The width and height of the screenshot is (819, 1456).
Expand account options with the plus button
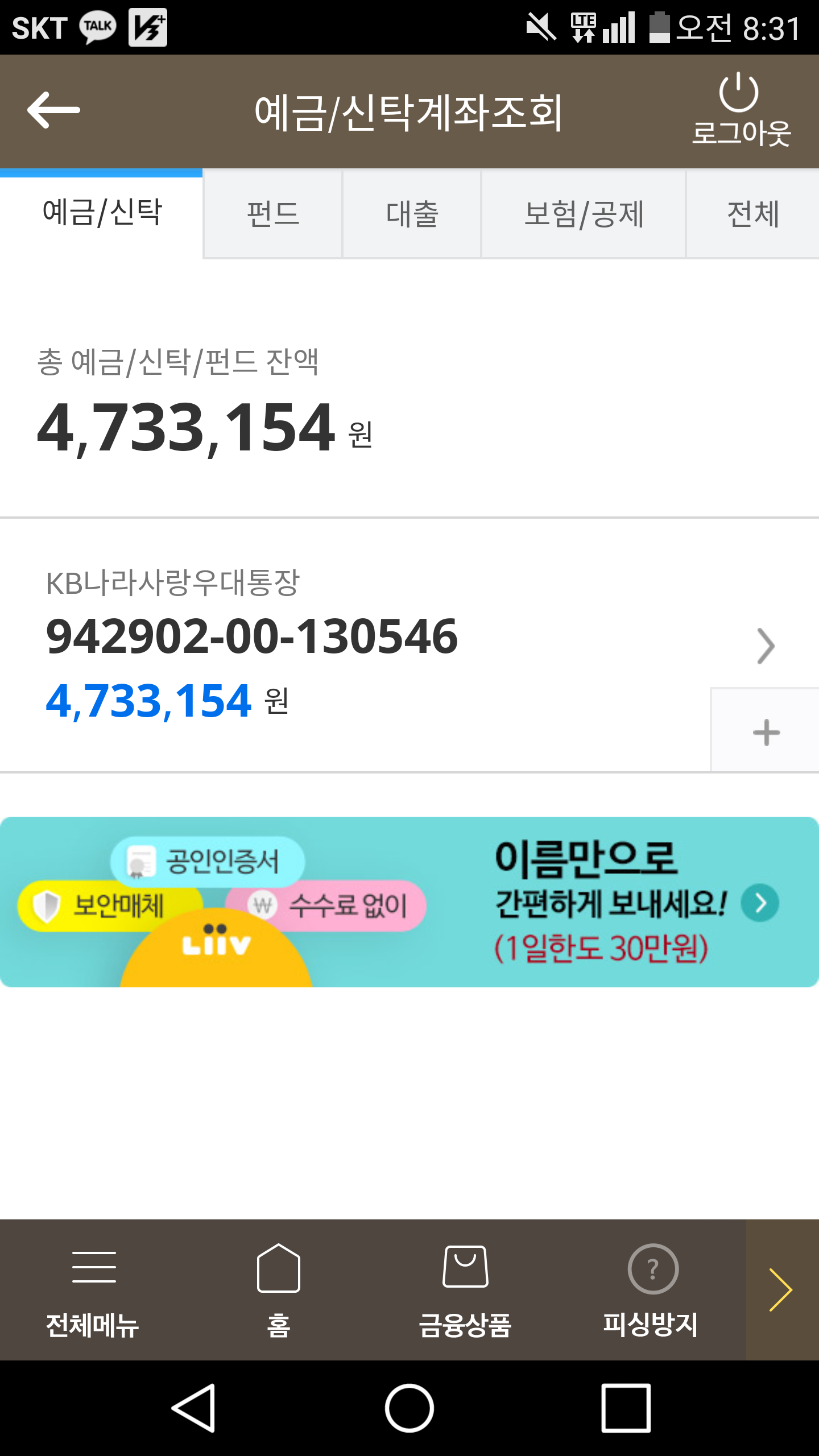[766, 731]
